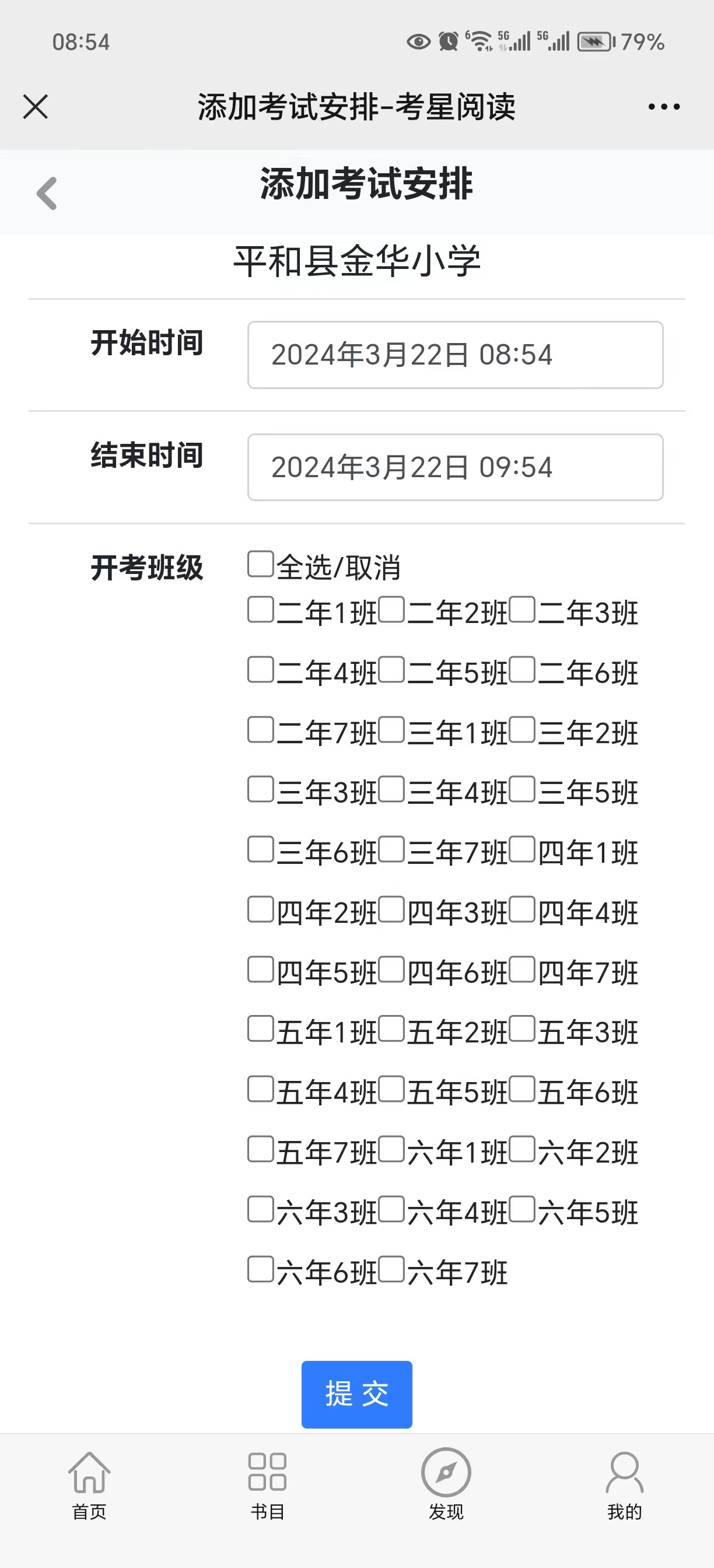Check the 全选/取消 checkbox
The width and height of the screenshot is (714, 1568).
tap(261, 563)
